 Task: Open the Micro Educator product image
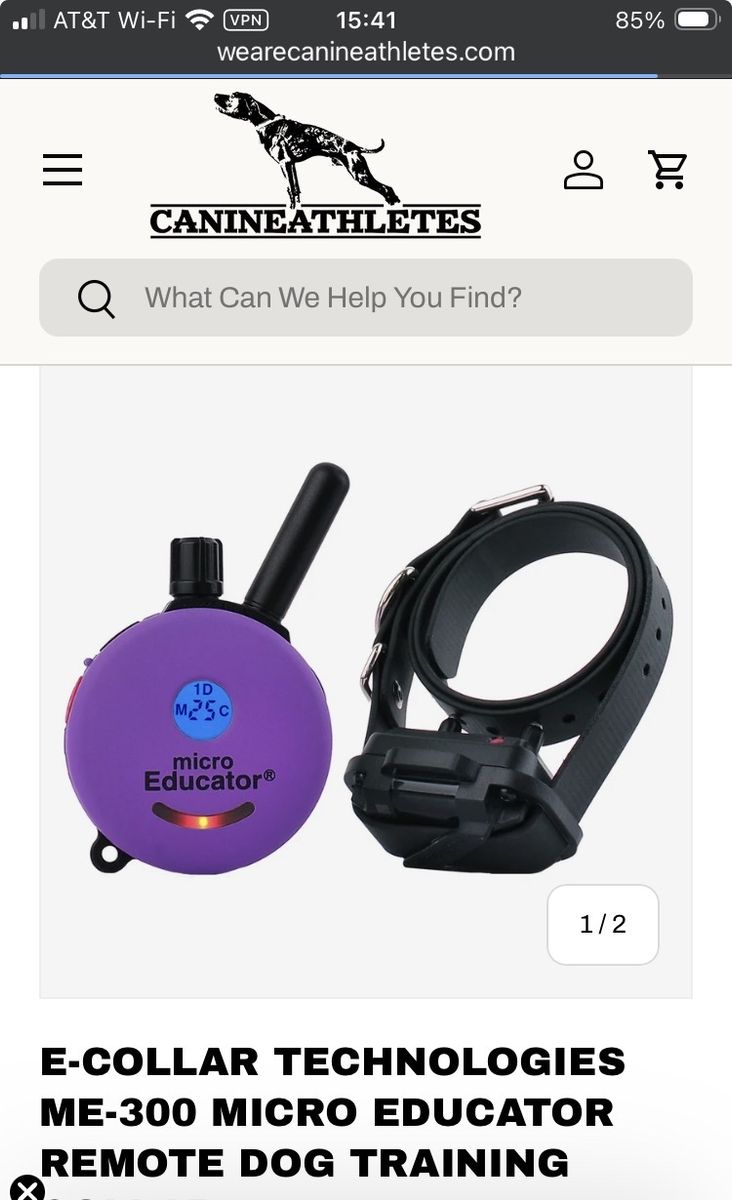pyautogui.click(x=366, y=680)
